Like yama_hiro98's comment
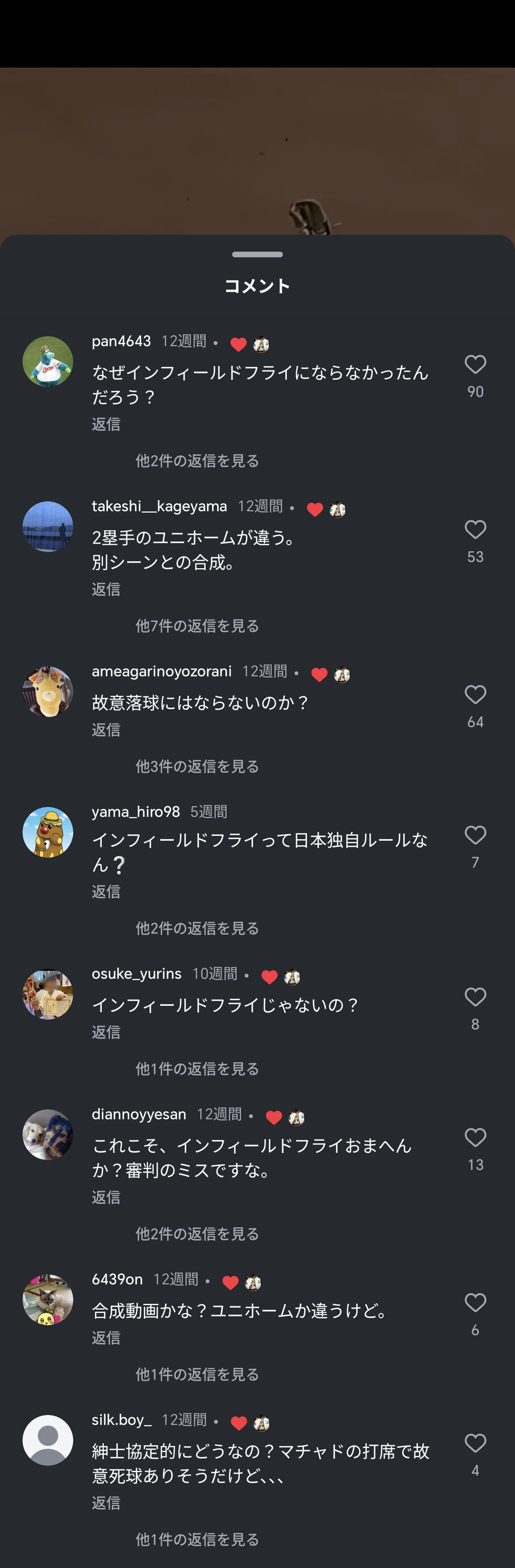The image size is (515, 1568). 475,835
